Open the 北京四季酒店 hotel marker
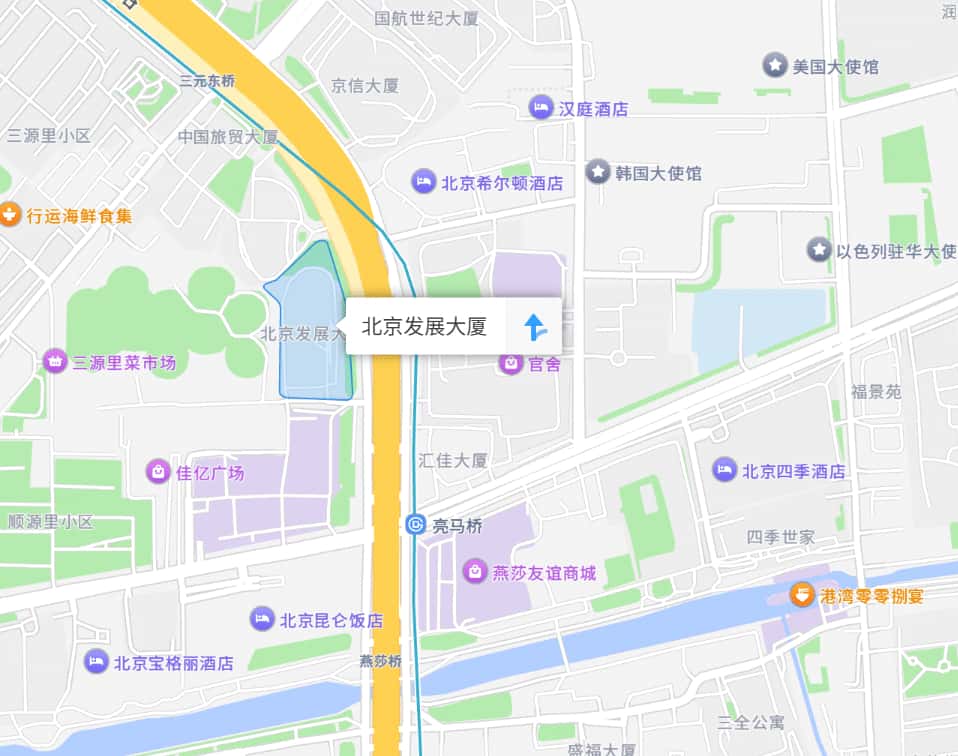 pos(724,470)
